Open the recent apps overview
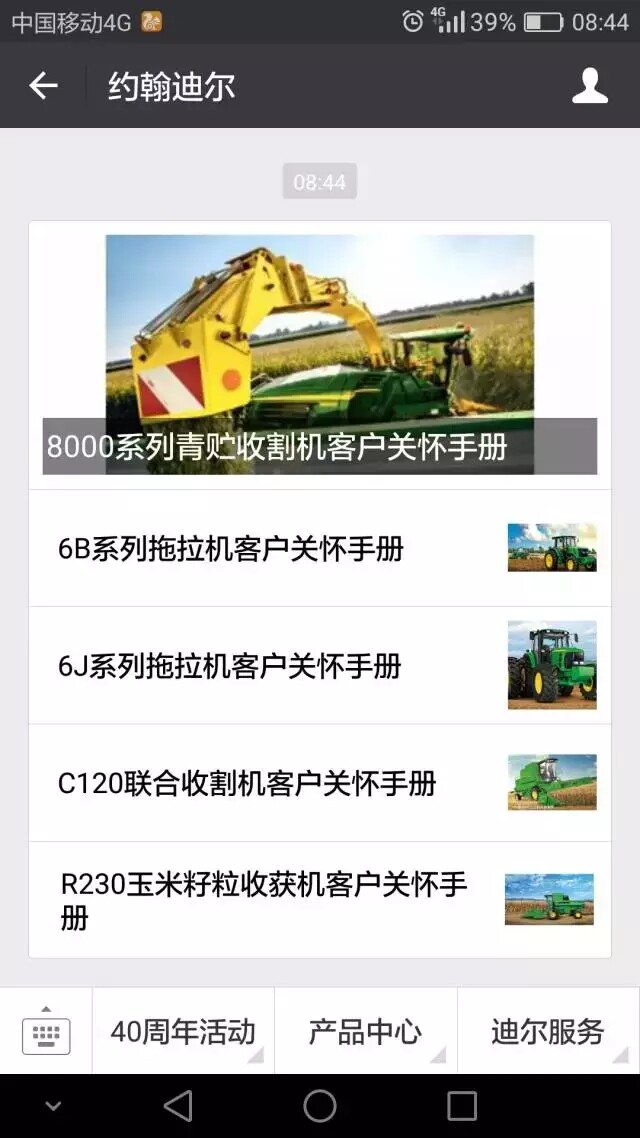This screenshot has height=1138, width=640. click(462, 1106)
